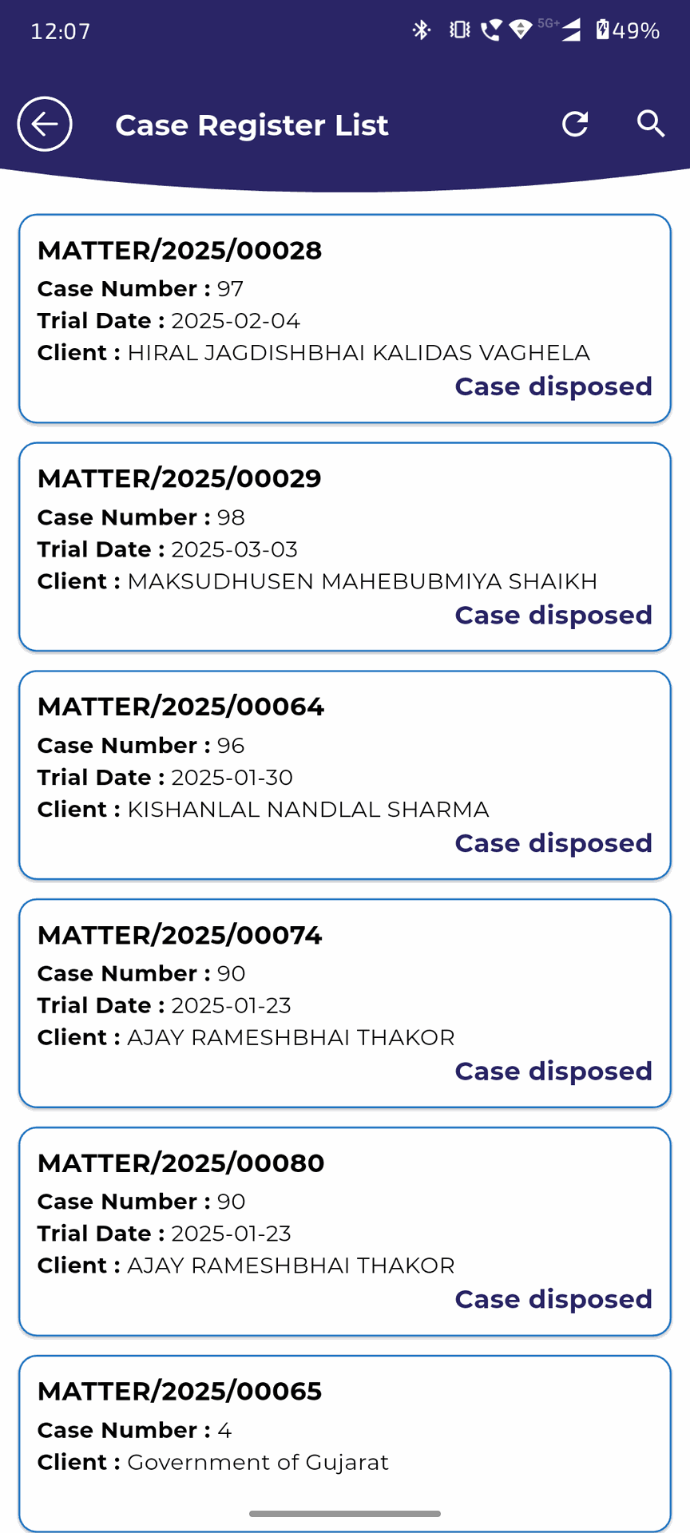690x1533 pixels.
Task: Refresh the case register list
Action: click(575, 124)
